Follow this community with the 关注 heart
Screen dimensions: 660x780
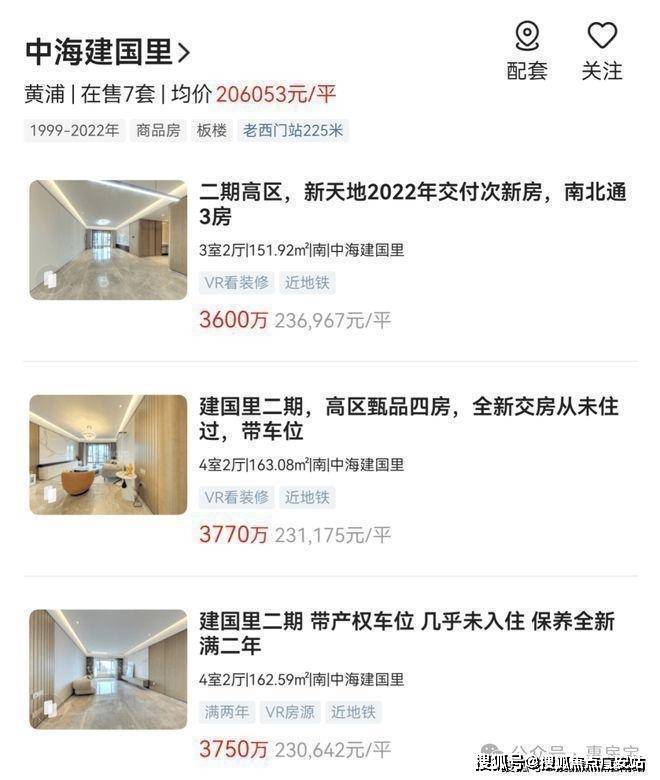tap(602, 50)
